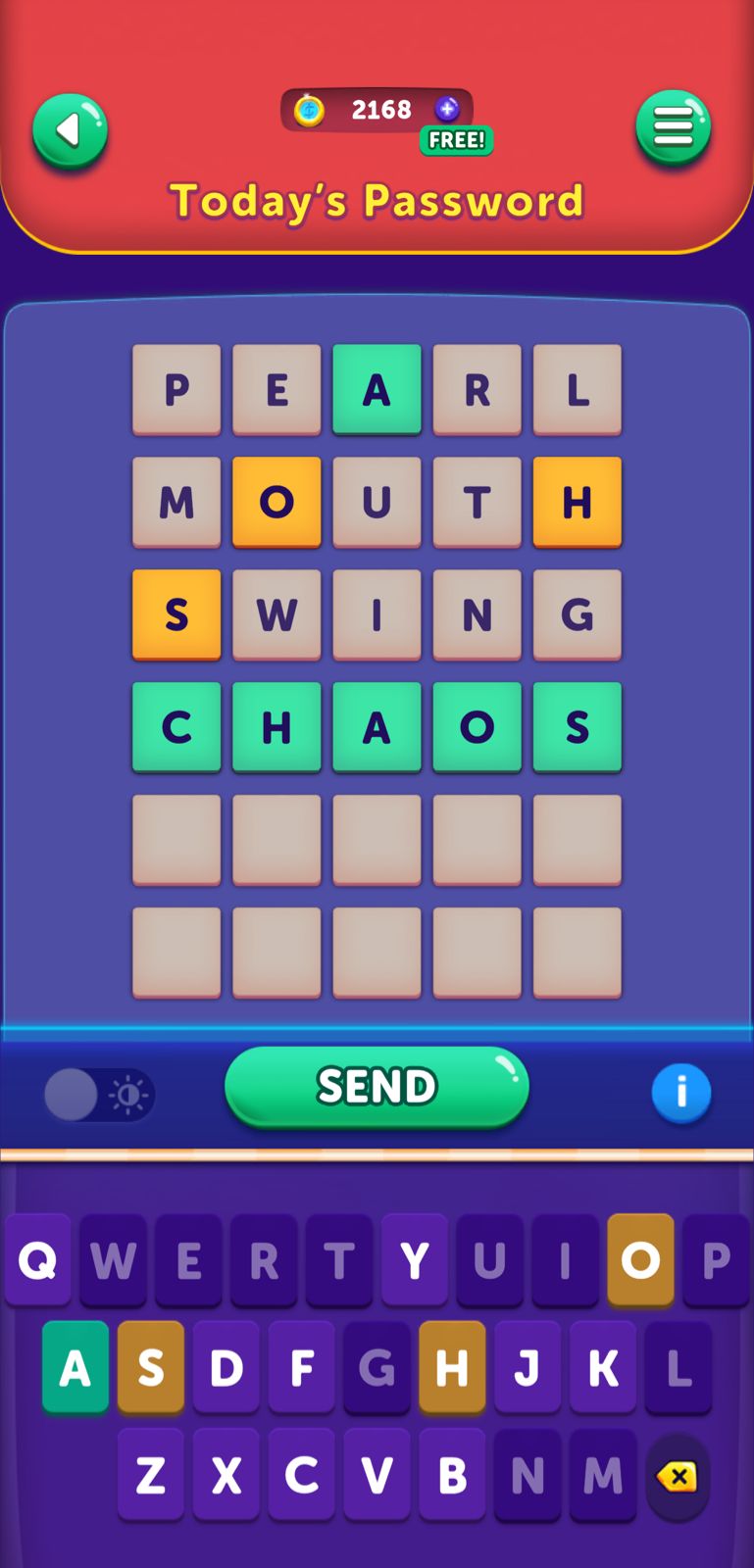The width and height of the screenshot is (754, 1568).
Task: Go back with the green arrow button
Action: tap(70, 130)
